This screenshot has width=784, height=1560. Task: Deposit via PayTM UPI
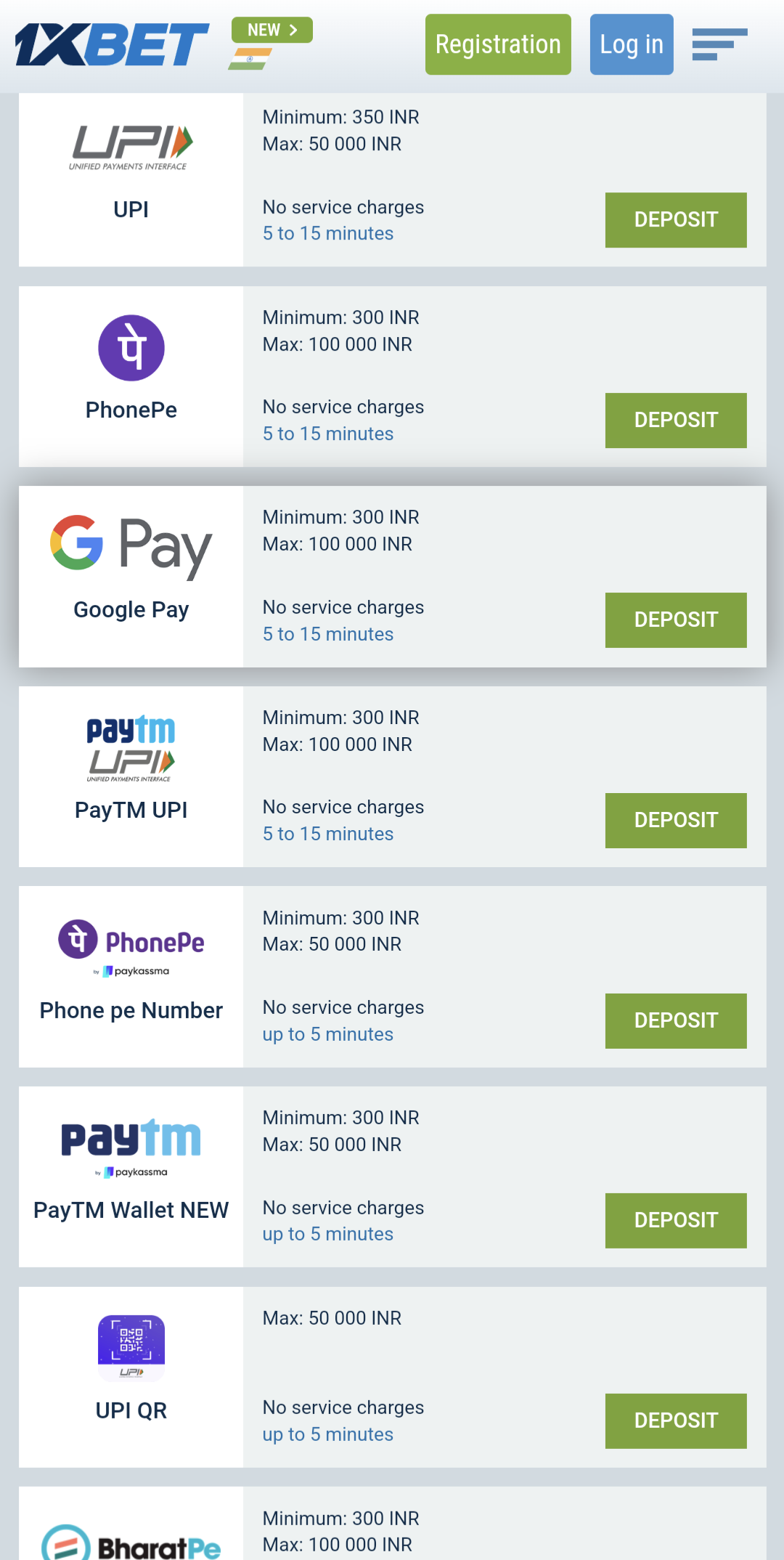[x=676, y=821]
